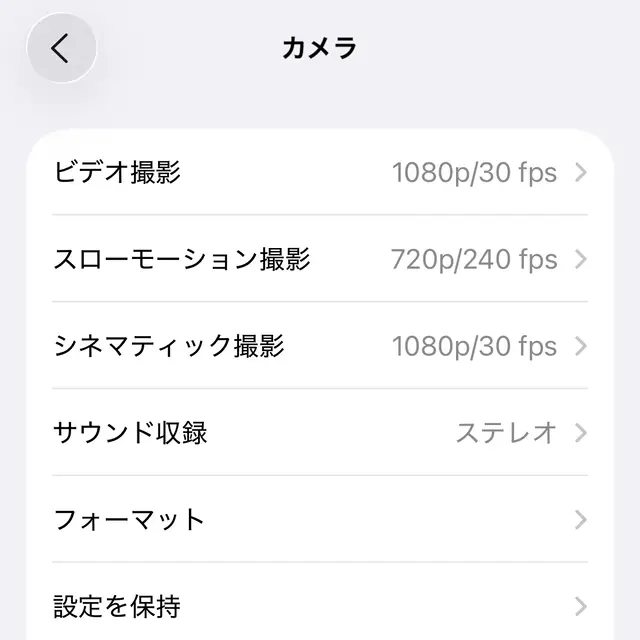Open 設定を保持 settings
The image size is (640, 640).
[320, 606]
